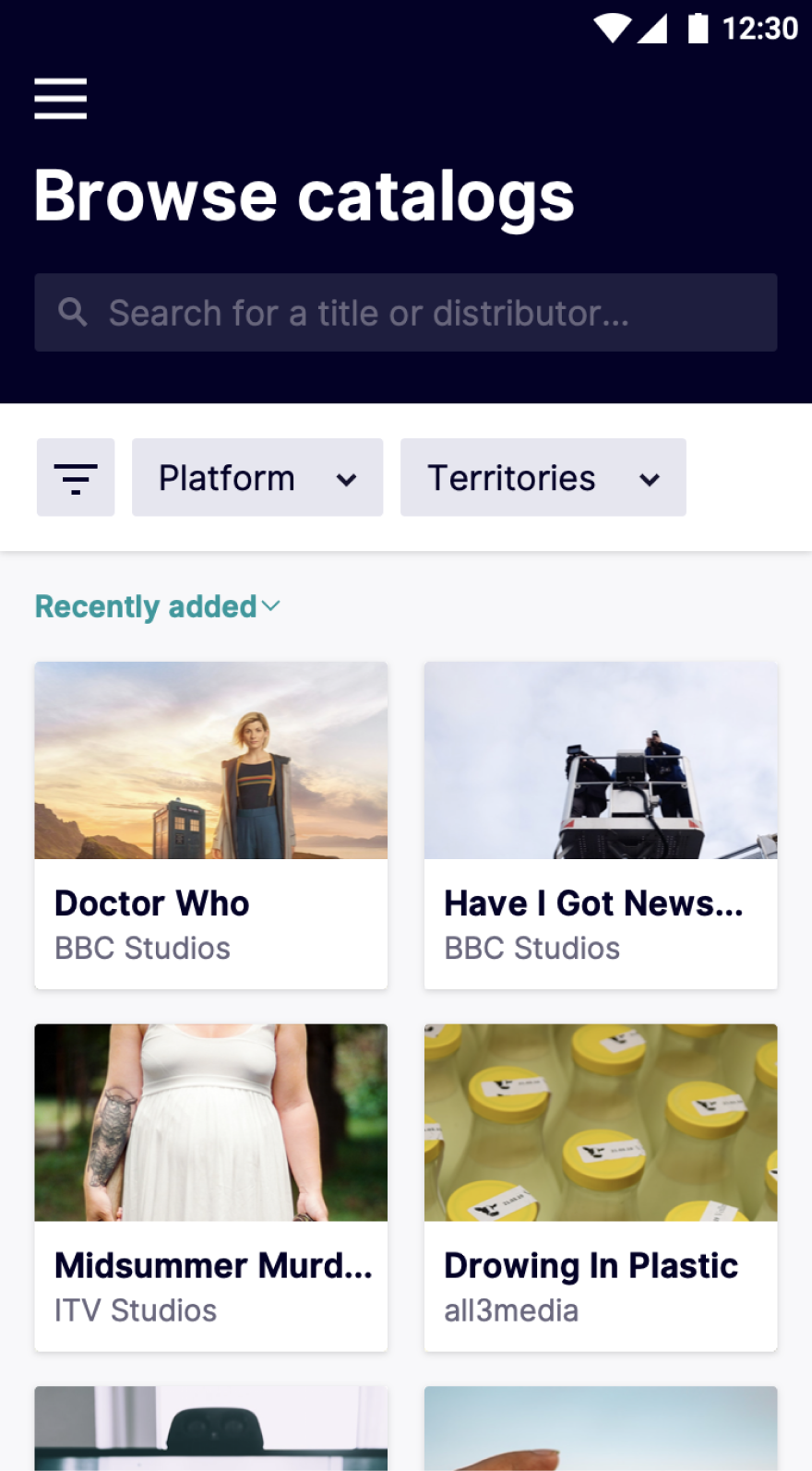Open the Have I Got News card

click(601, 825)
